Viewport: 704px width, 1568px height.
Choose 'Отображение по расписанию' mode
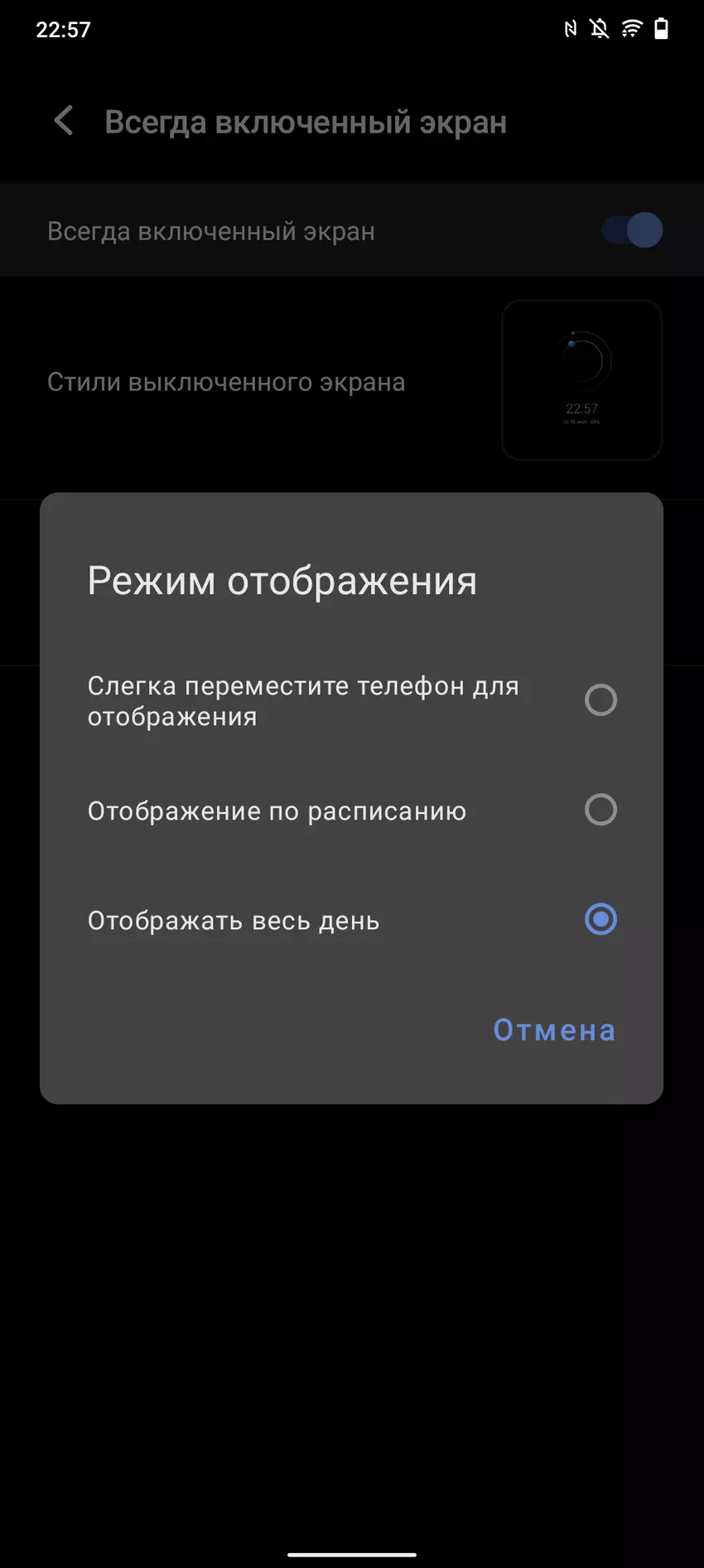click(600, 810)
